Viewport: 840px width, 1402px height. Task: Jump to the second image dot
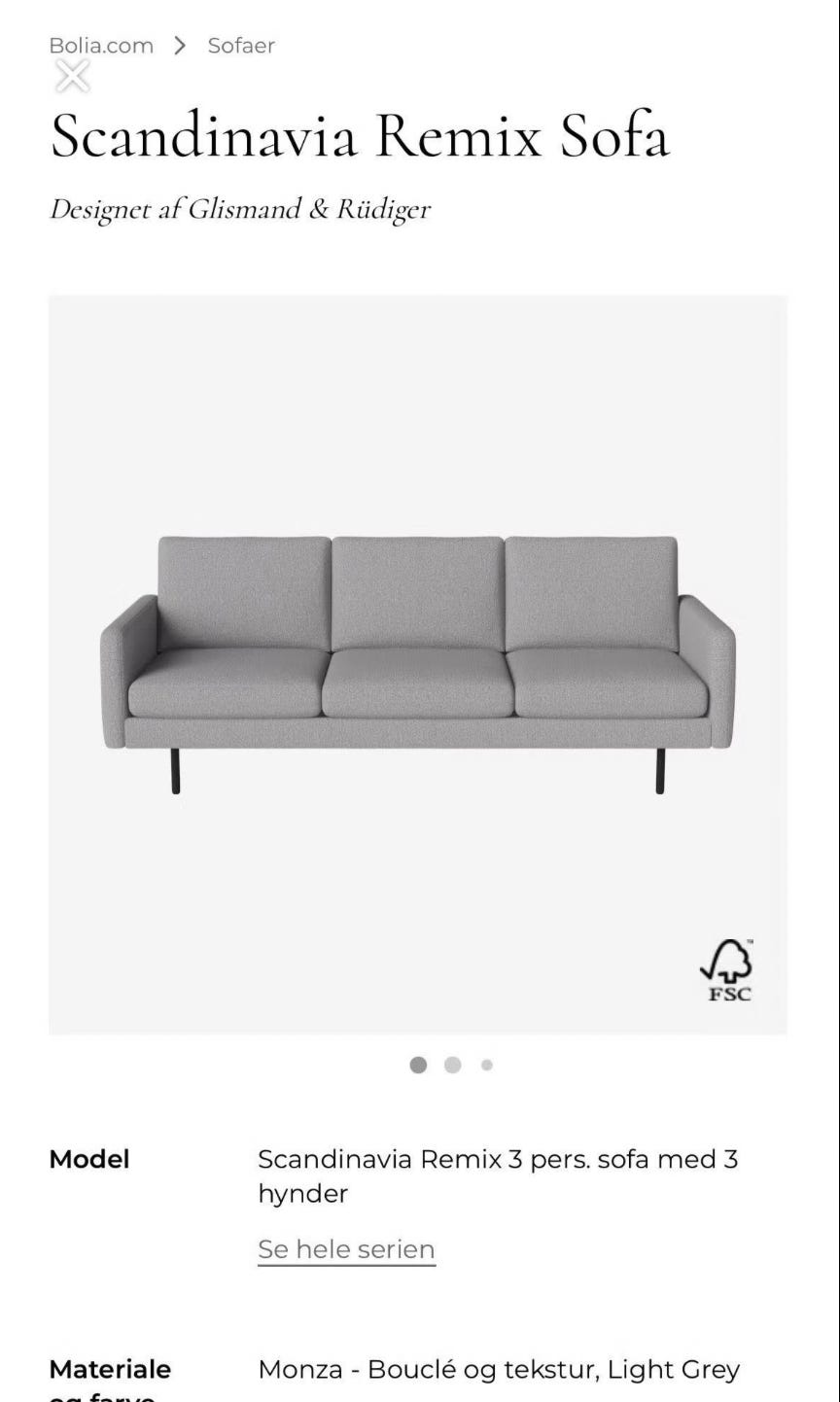[452, 1065]
